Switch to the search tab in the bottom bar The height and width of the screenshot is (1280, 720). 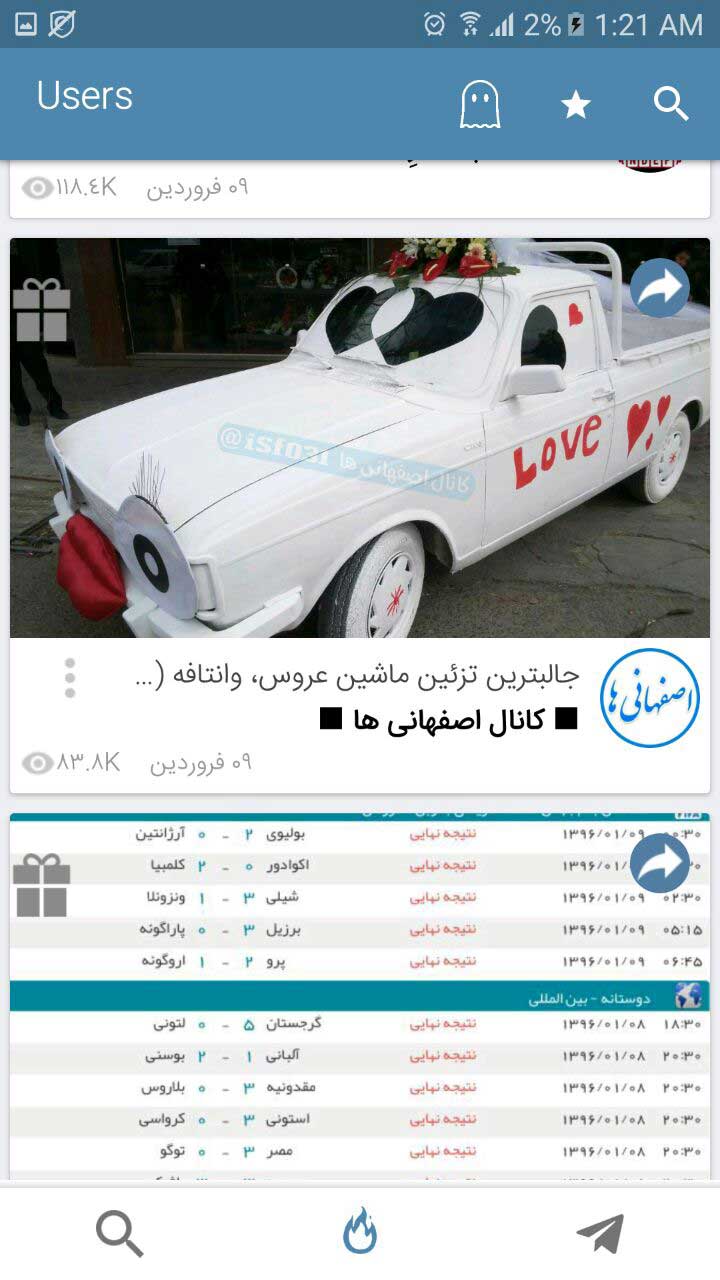pos(119,1233)
